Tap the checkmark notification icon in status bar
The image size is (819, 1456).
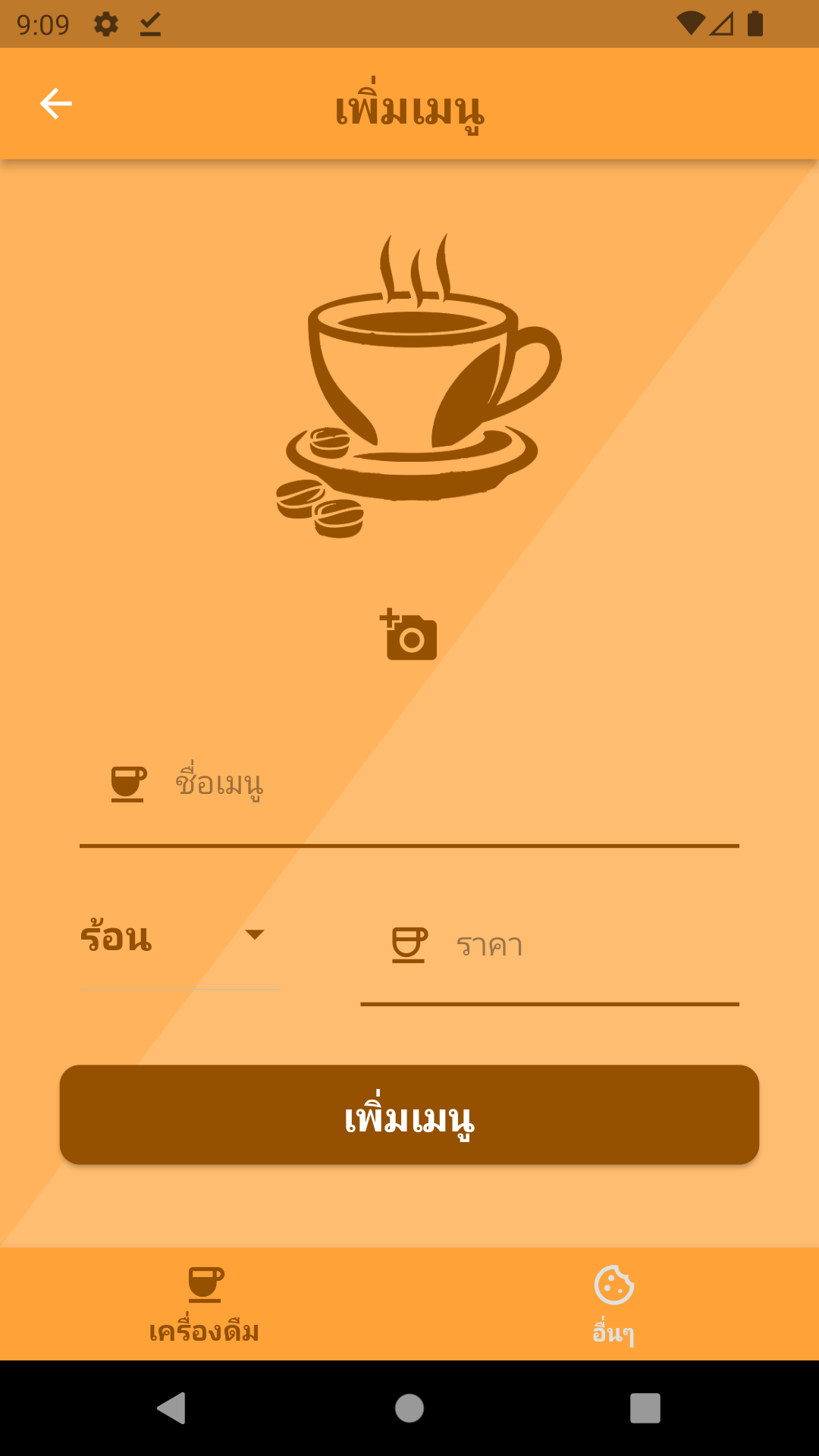(149, 24)
